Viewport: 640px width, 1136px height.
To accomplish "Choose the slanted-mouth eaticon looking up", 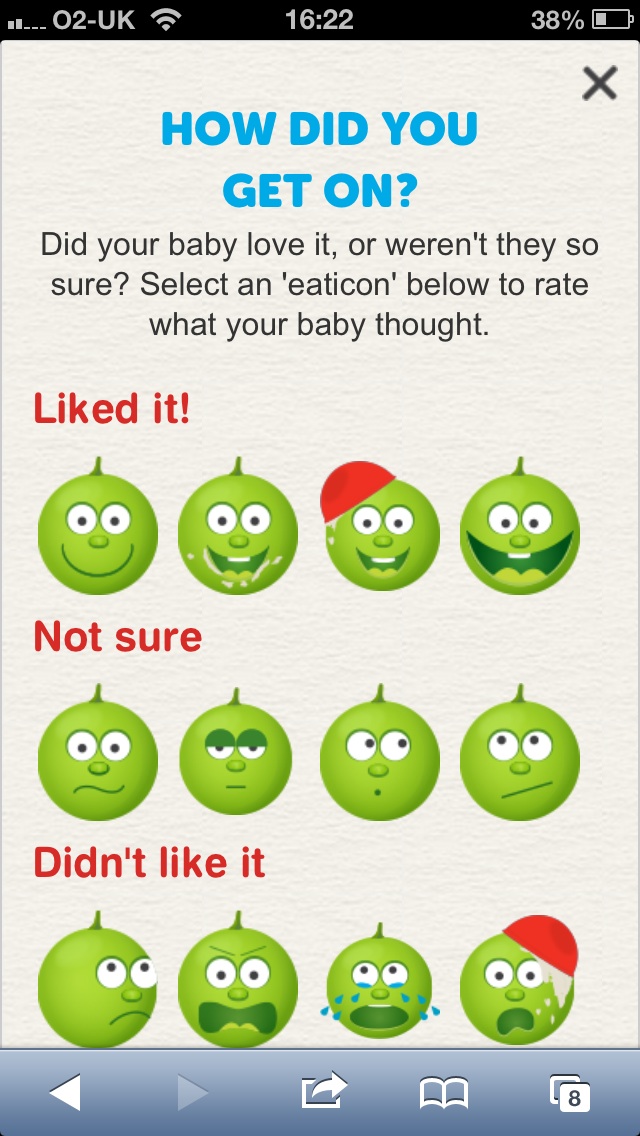I will pyautogui.click(x=519, y=758).
